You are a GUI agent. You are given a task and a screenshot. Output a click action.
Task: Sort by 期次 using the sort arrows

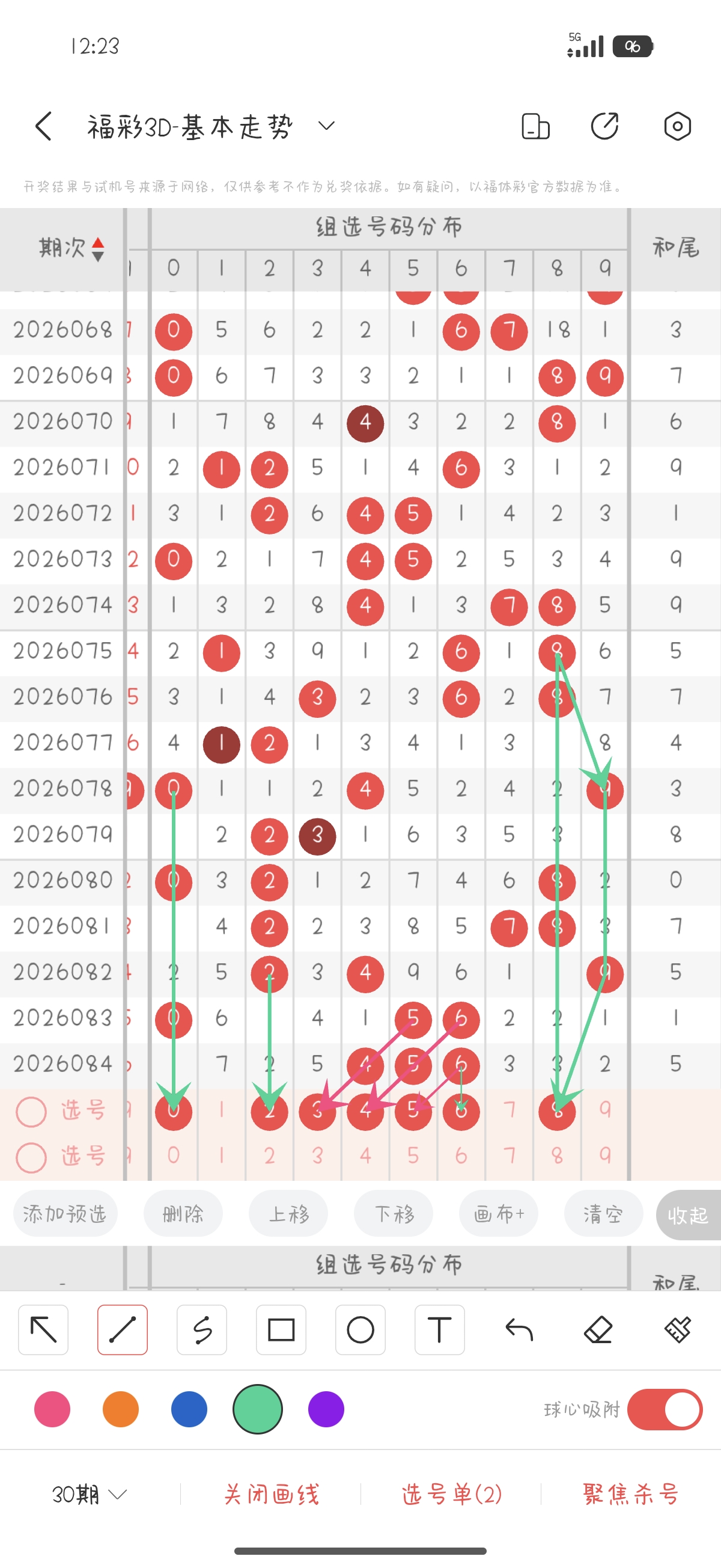point(97,249)
